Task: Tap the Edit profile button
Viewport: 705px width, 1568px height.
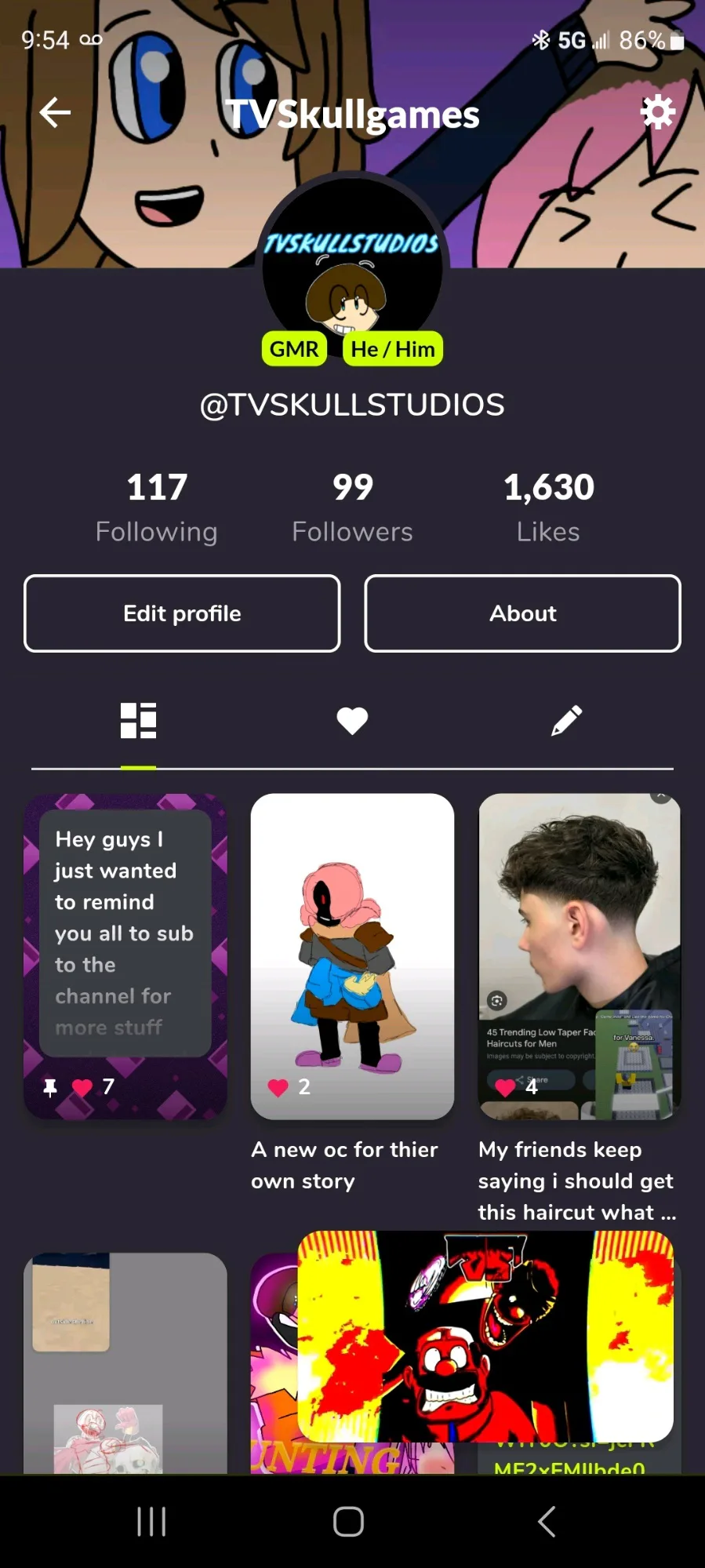Action: tap(182, 613)
